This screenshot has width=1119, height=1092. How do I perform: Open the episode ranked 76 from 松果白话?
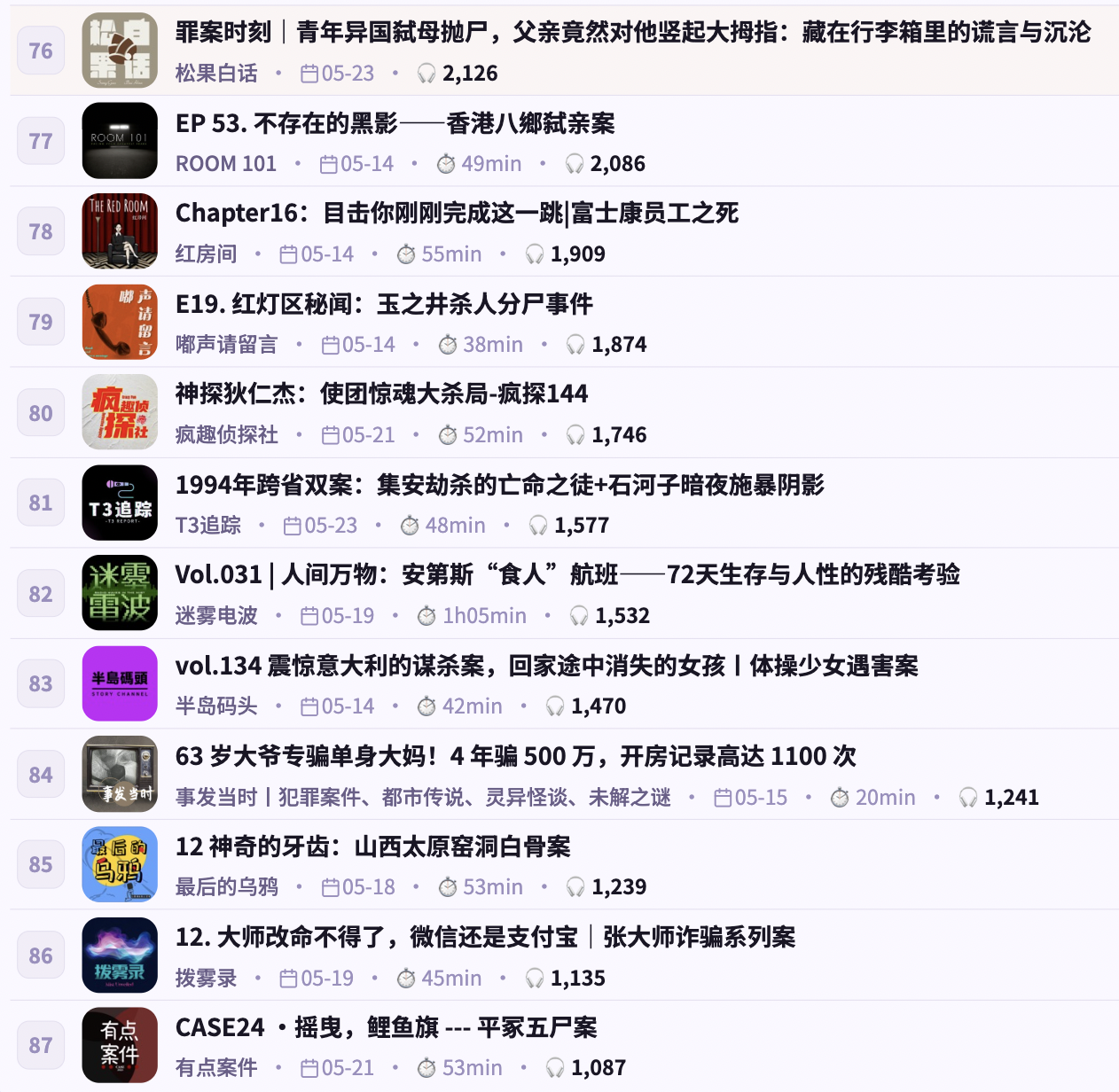tap(633, 33)
